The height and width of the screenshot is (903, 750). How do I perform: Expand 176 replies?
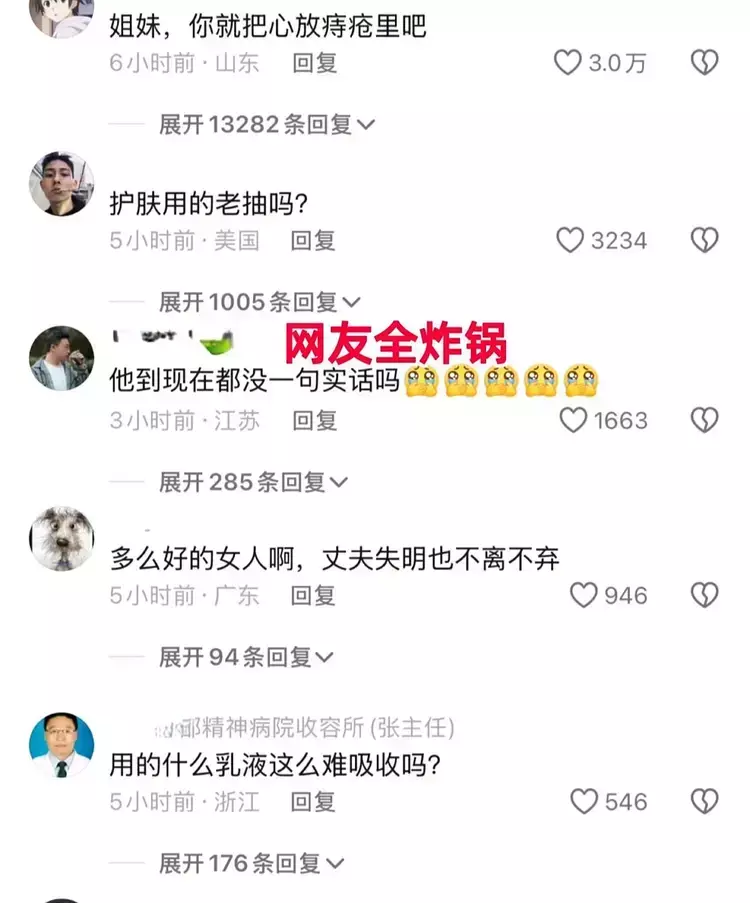pos(251,863)
